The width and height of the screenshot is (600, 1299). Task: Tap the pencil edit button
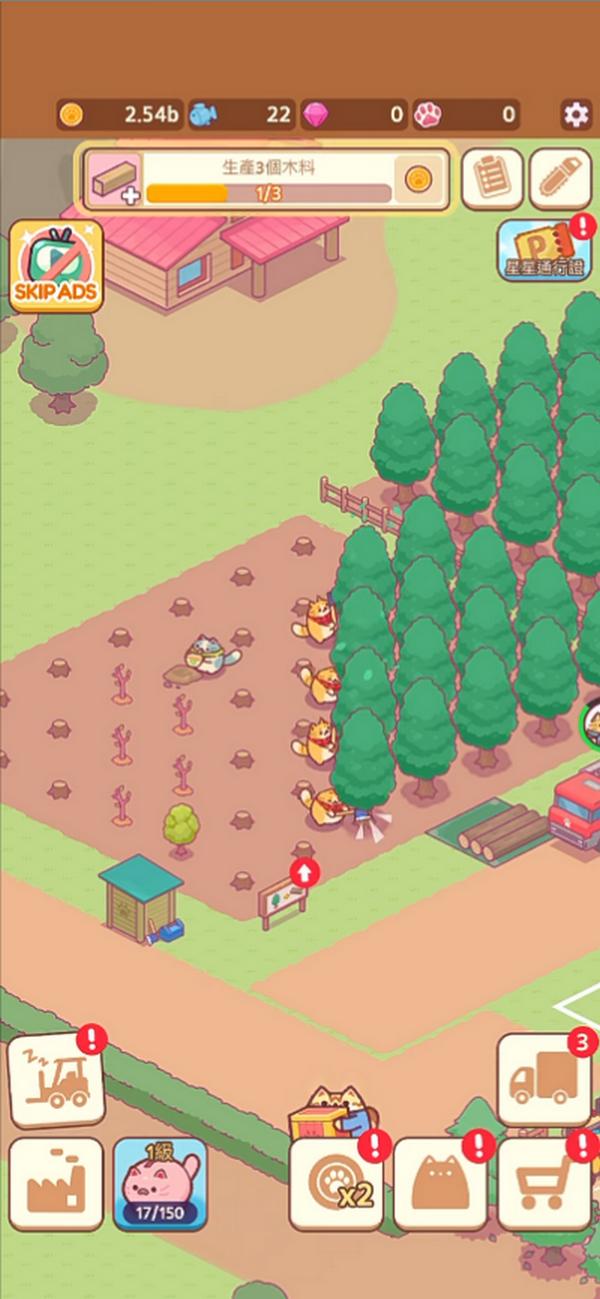click(560, 179)
